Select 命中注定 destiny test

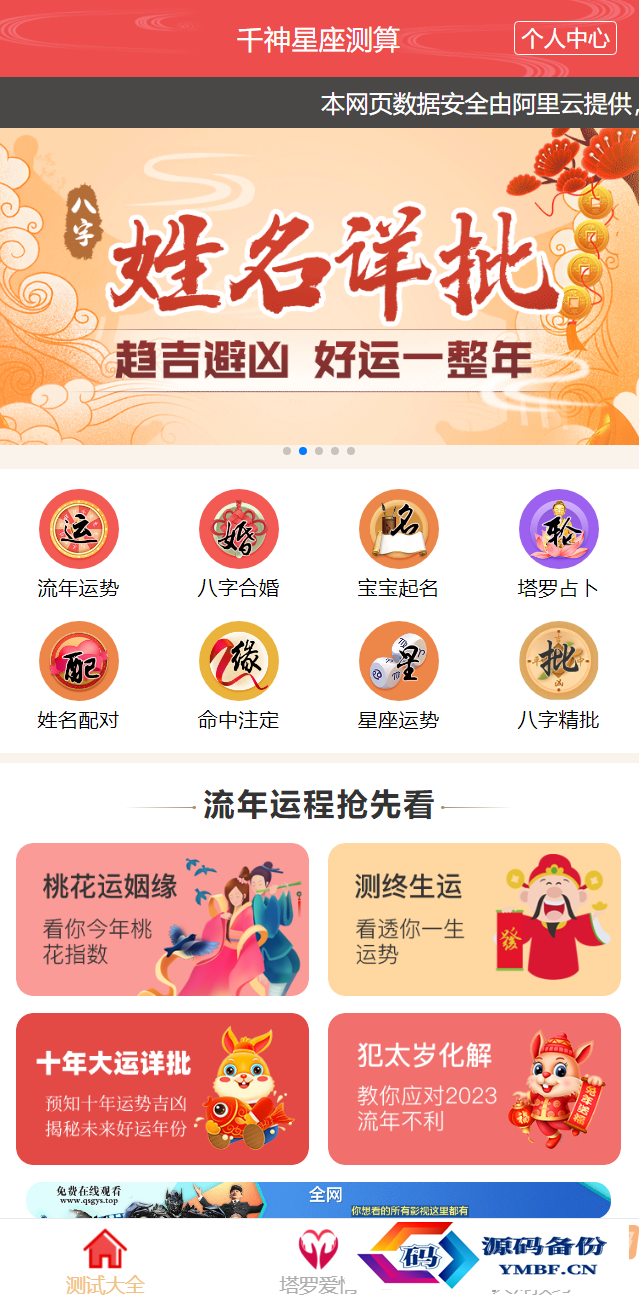click(238, 677)
